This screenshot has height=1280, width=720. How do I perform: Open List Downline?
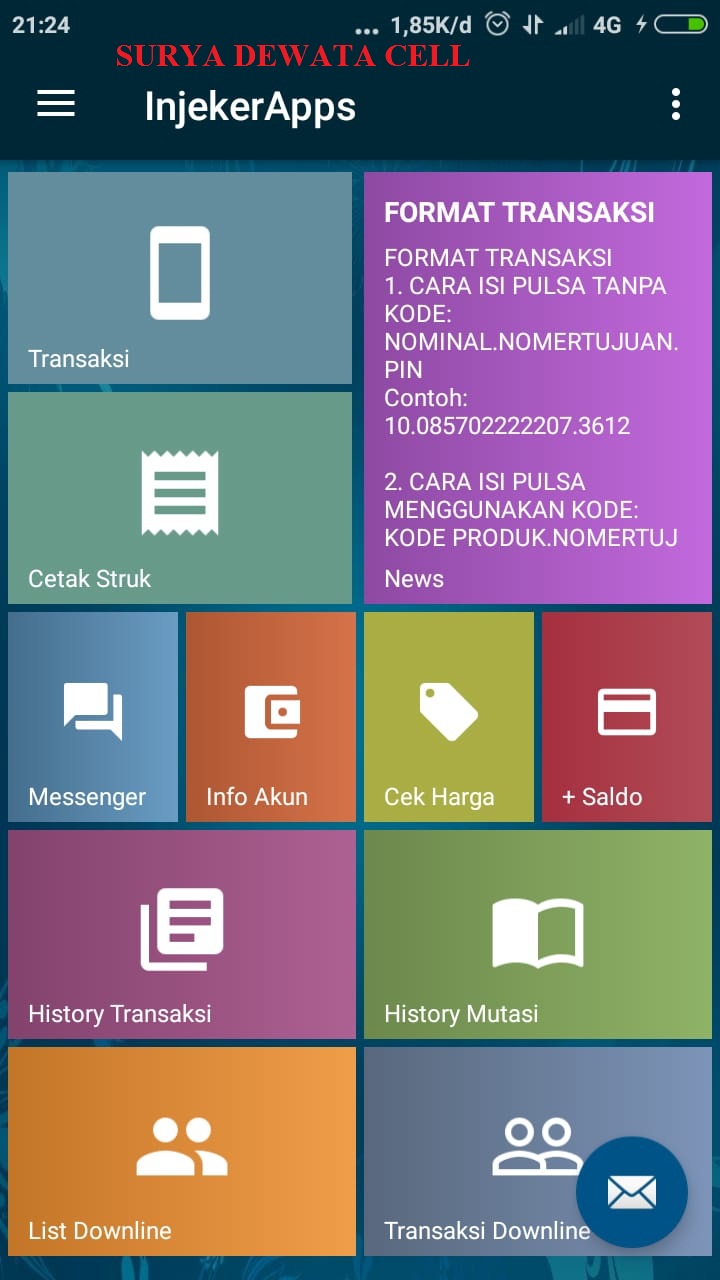(x=182, y=1150)
